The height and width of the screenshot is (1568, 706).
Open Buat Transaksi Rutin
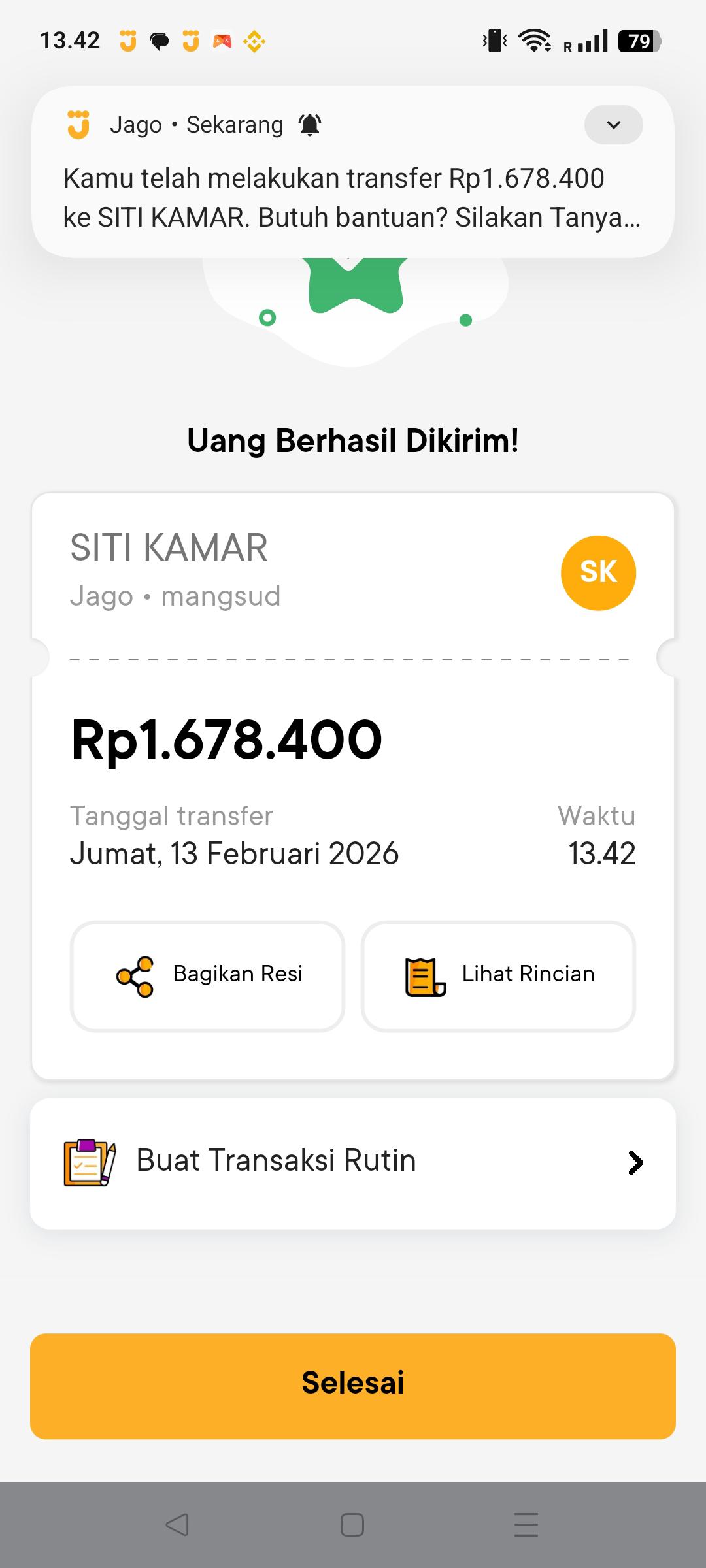353,1162
